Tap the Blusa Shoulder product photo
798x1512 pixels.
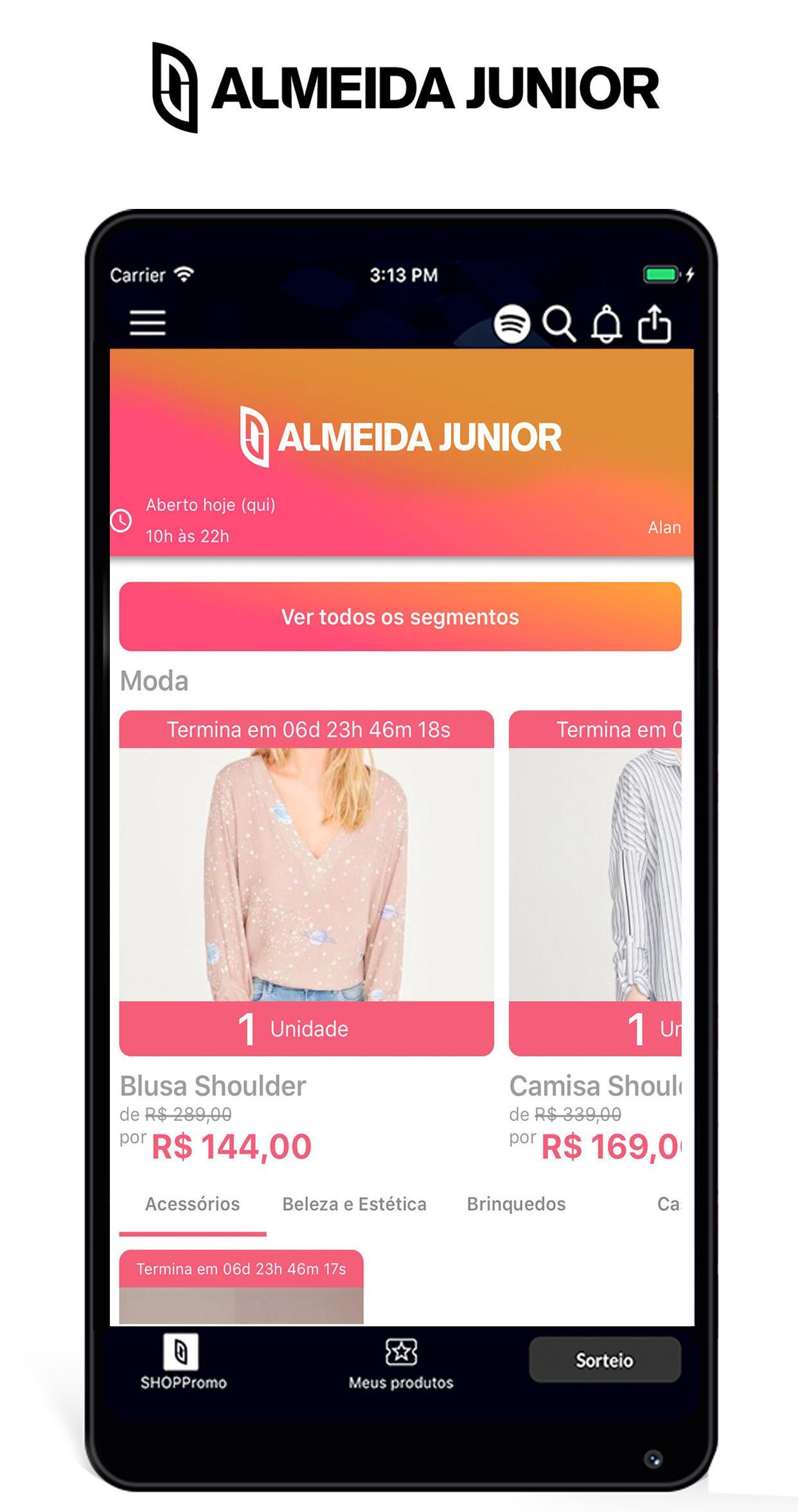307,874
